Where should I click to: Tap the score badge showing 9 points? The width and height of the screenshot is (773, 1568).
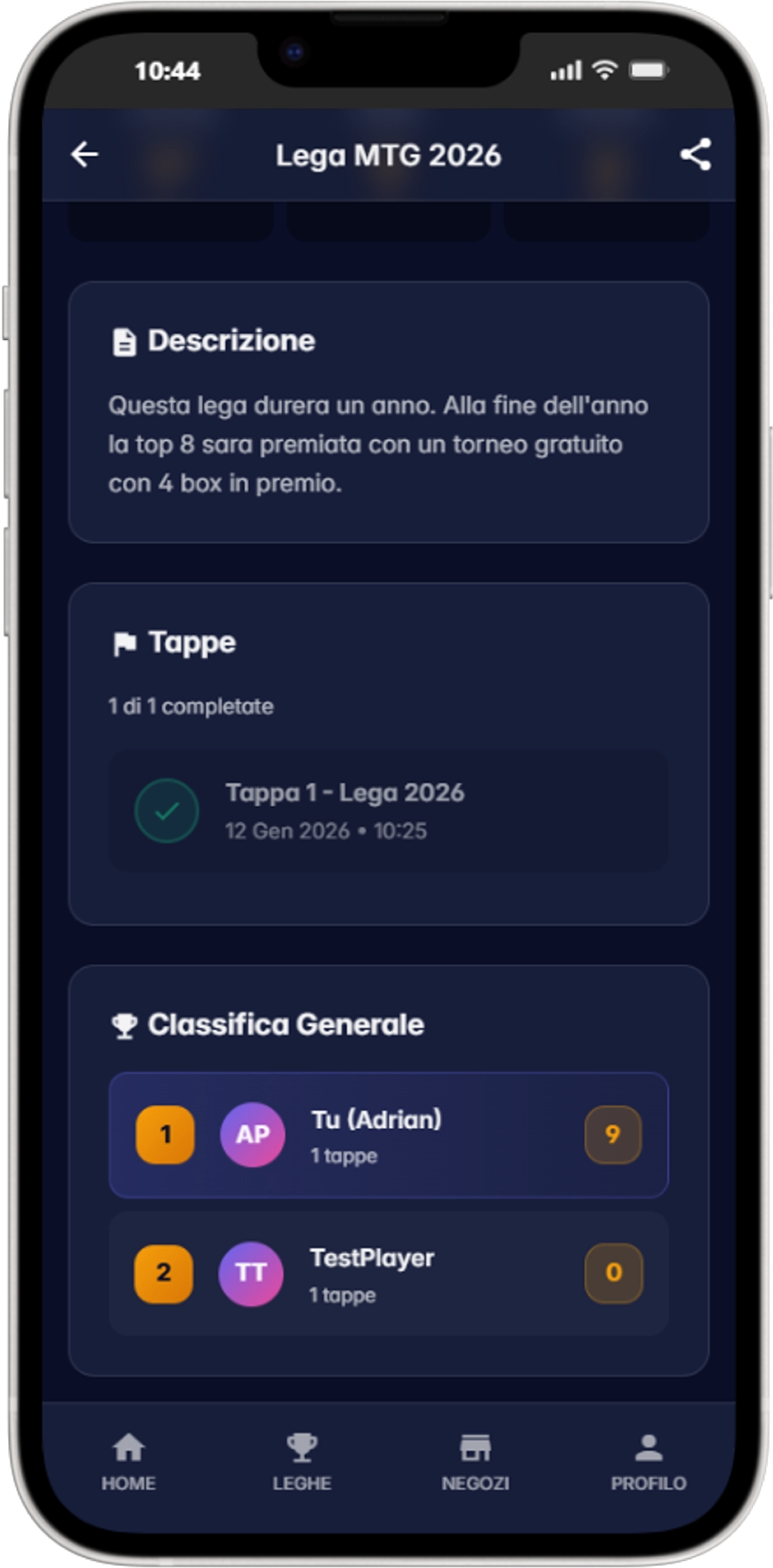[x=613, y=1135]
